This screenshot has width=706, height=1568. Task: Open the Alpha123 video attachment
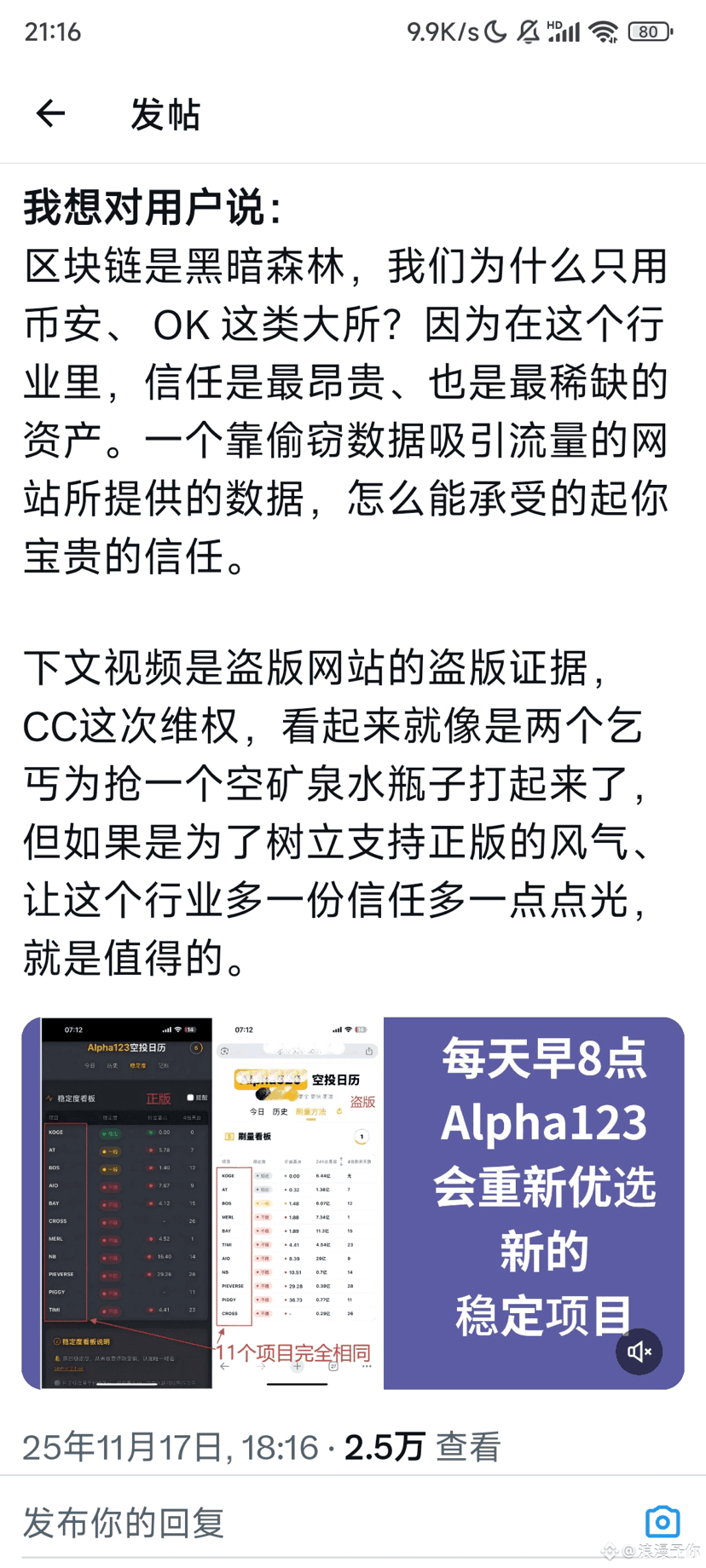352,1202
